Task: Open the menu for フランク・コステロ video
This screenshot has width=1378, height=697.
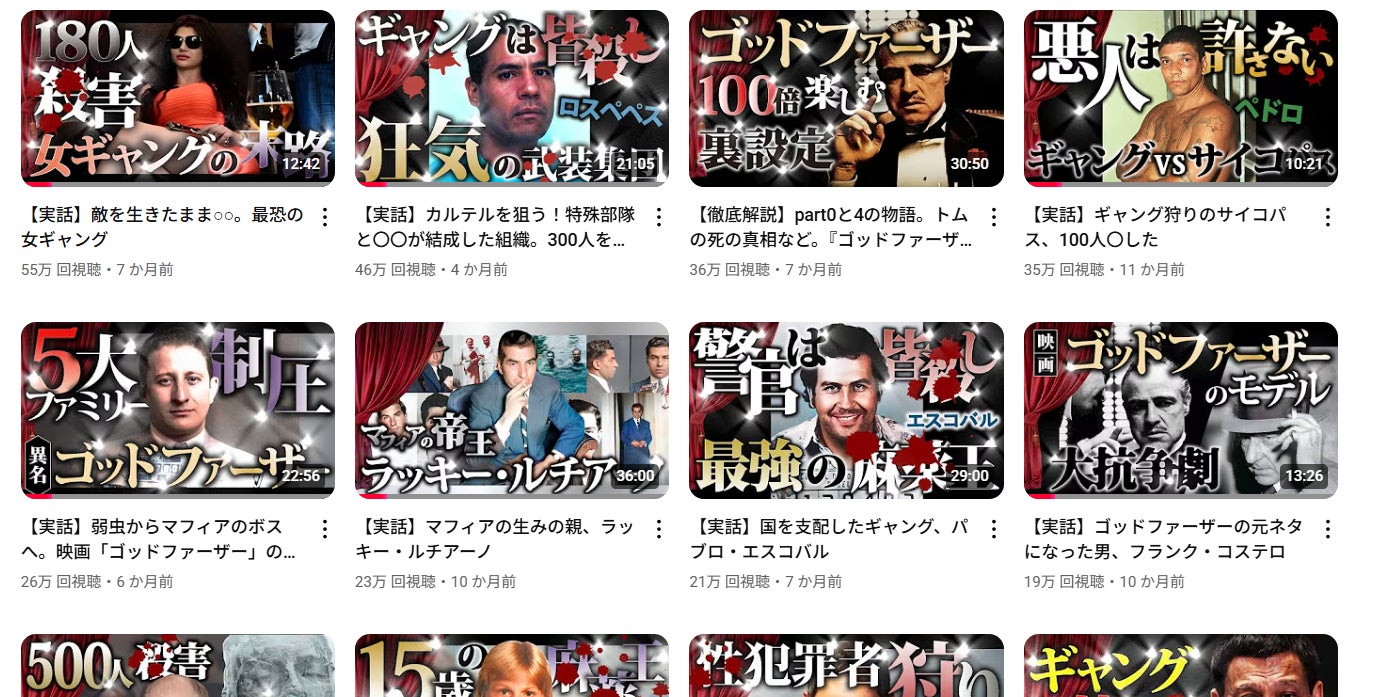Action: coord(1327,529)
